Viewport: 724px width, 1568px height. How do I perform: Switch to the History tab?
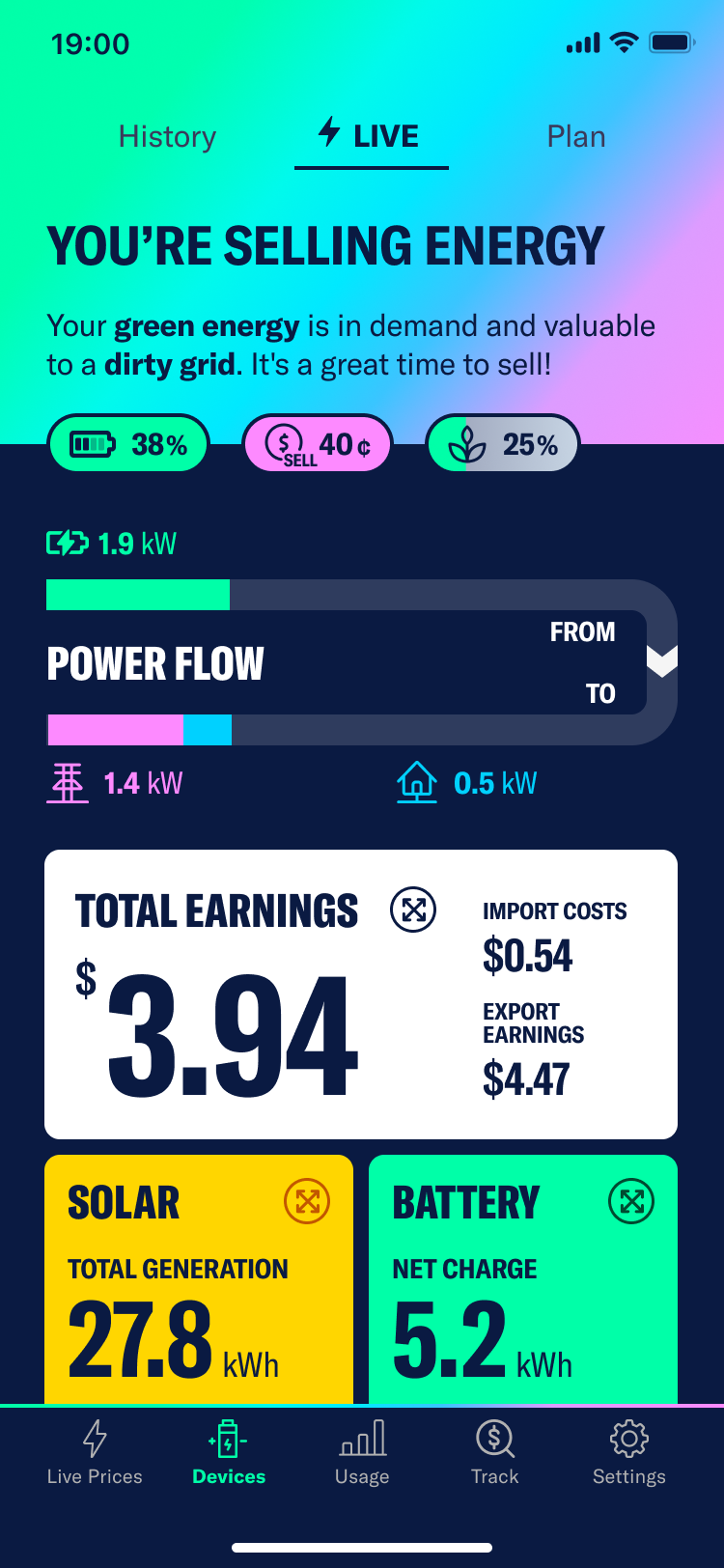click(x=167, y=137)
